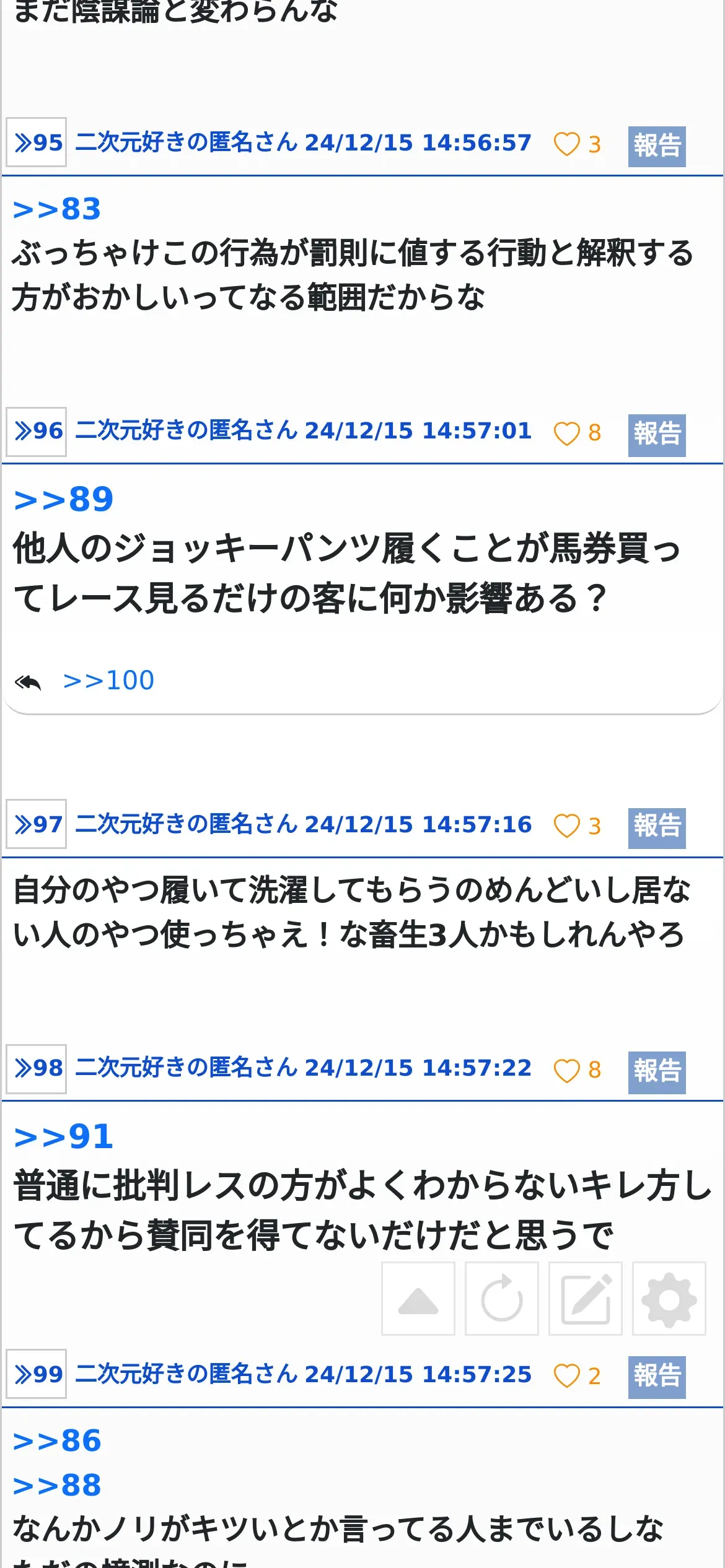Jump to top with the up arrow
Viewport: 725px width, 1568px height.
point(418,1299)
